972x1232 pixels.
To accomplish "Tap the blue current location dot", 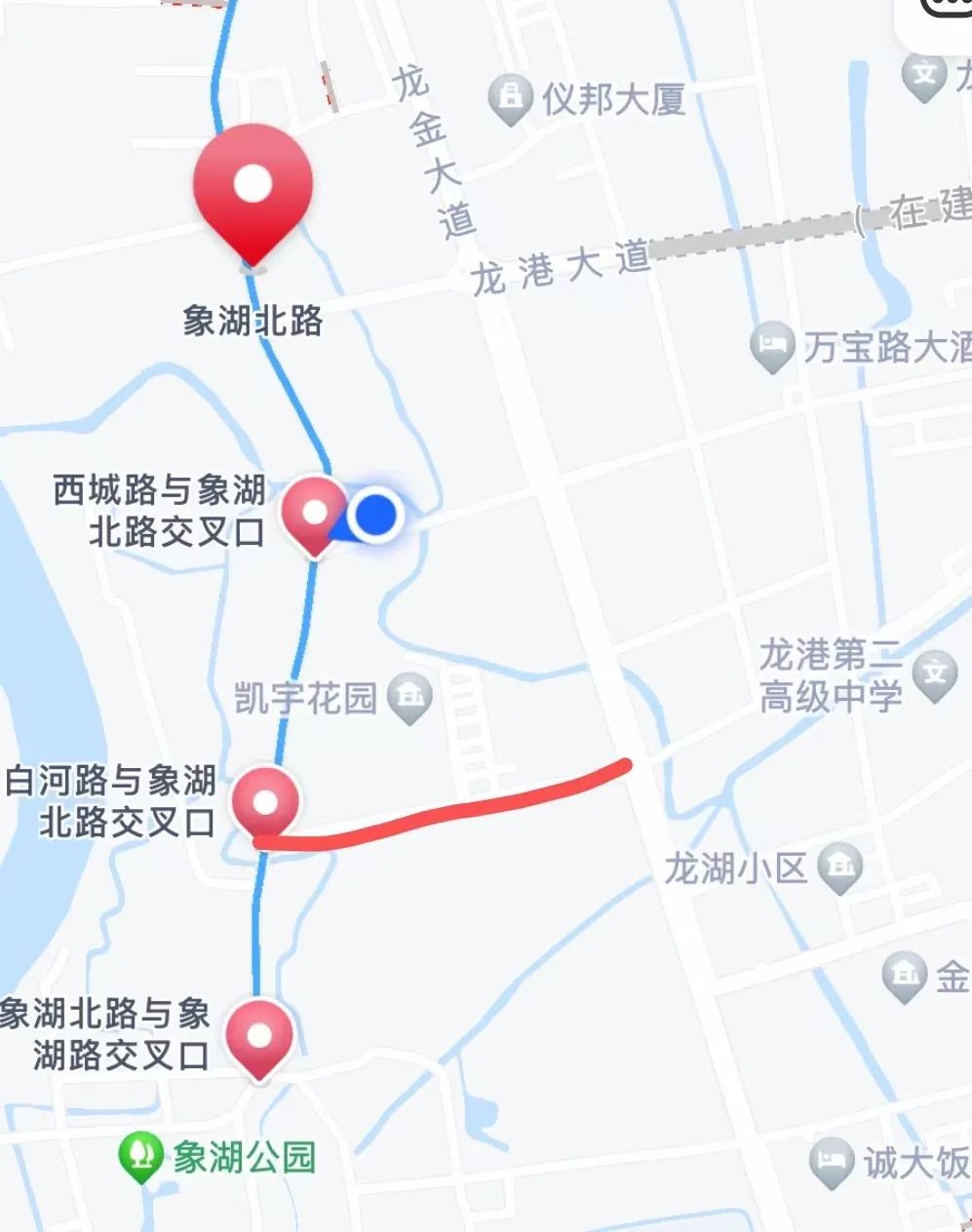I will [375, 514].
